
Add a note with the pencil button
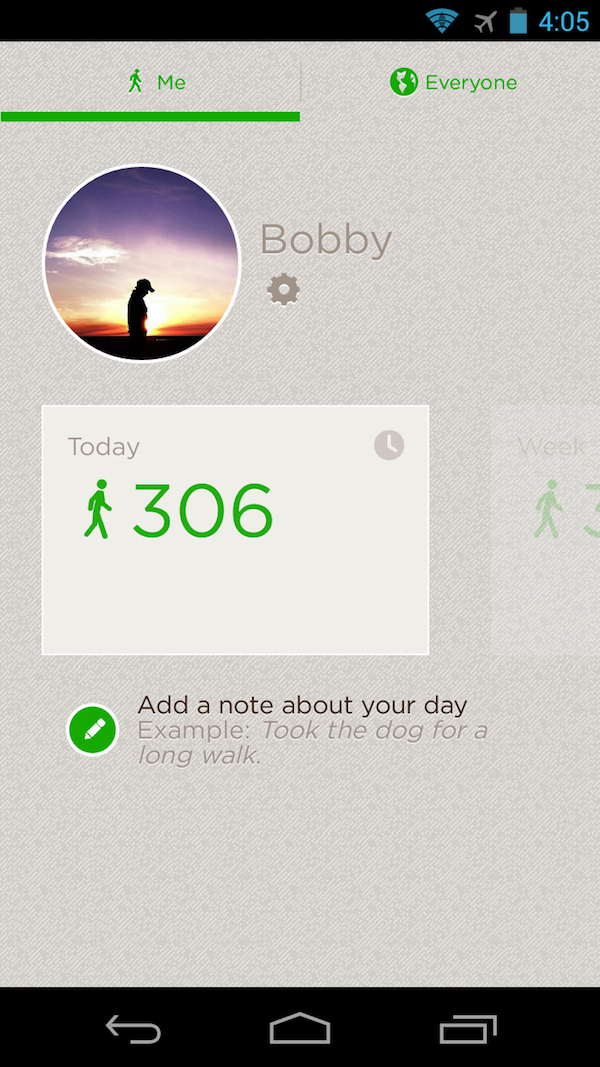point(93,731)
